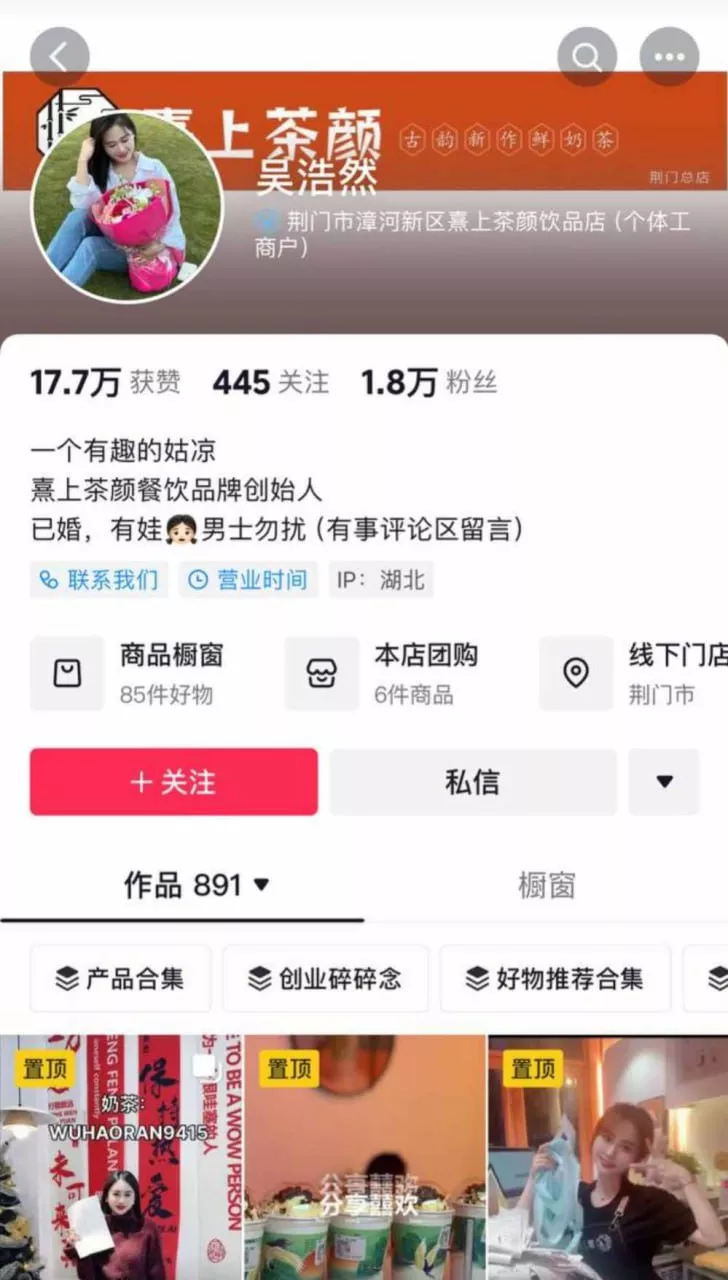Screen dimensions: 728x1280
Task: Open pinned video captioned 分享喜欢
Action: [x=365, y=1157]
